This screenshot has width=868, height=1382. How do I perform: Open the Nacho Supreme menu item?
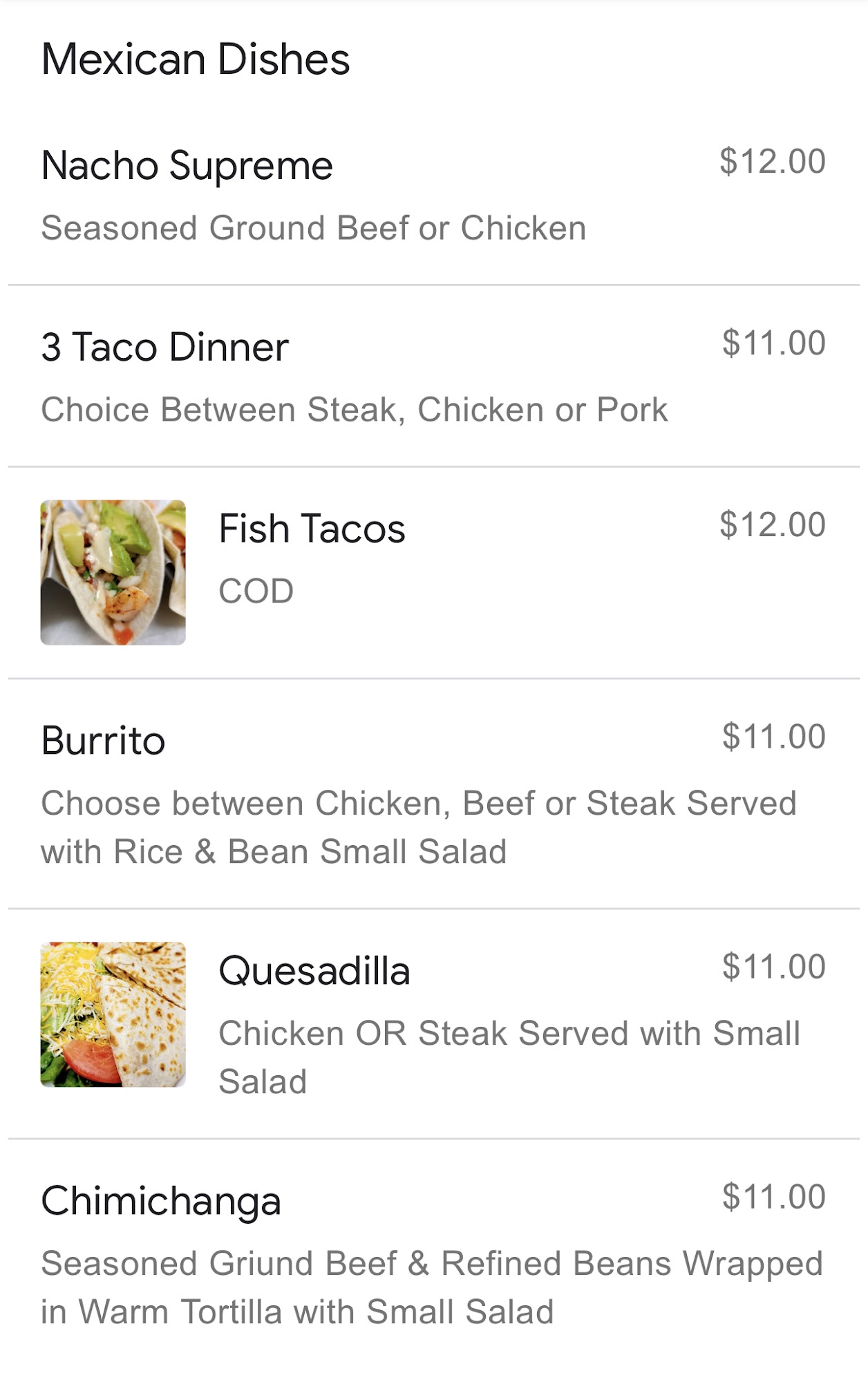tap(187, 167)
